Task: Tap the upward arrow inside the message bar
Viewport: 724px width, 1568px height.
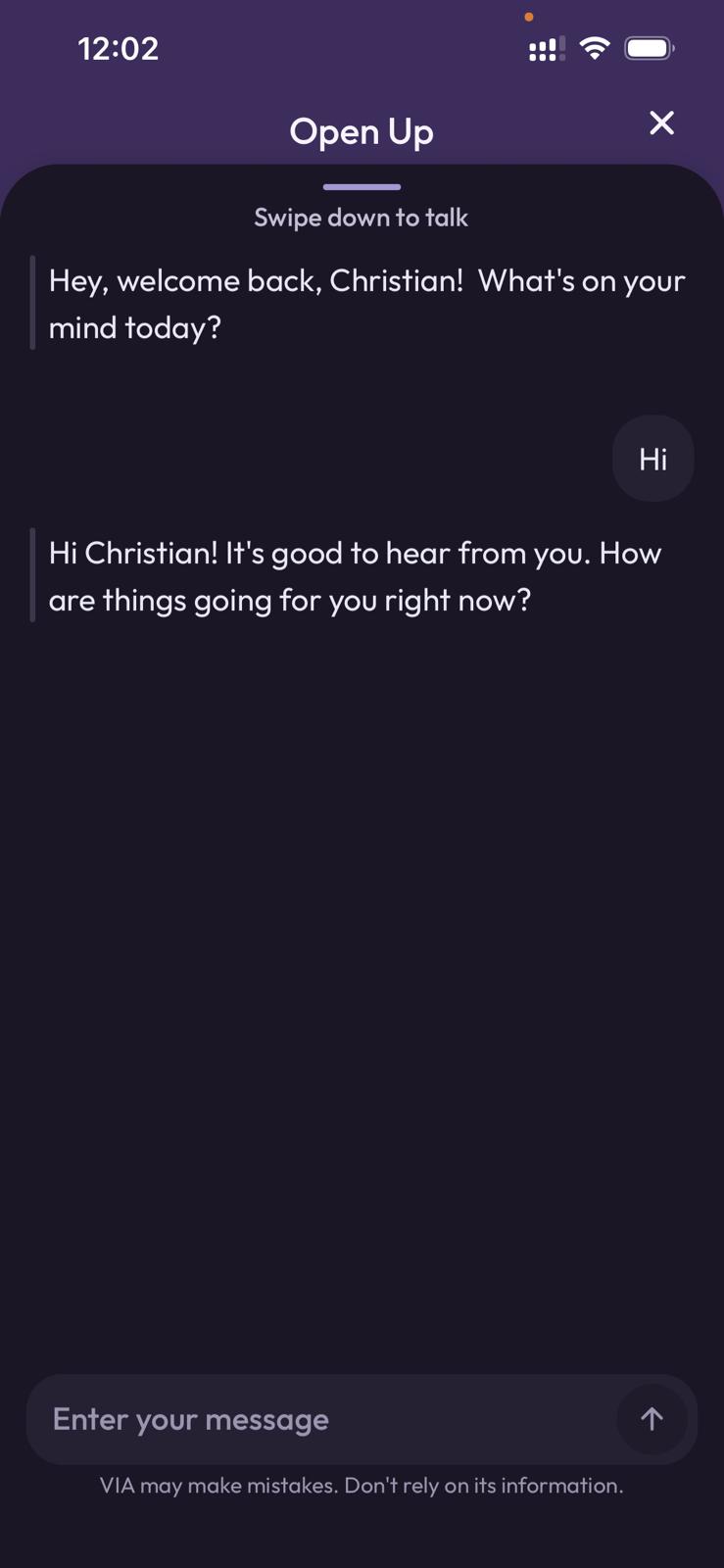Action: click(x=651, y=1418)
